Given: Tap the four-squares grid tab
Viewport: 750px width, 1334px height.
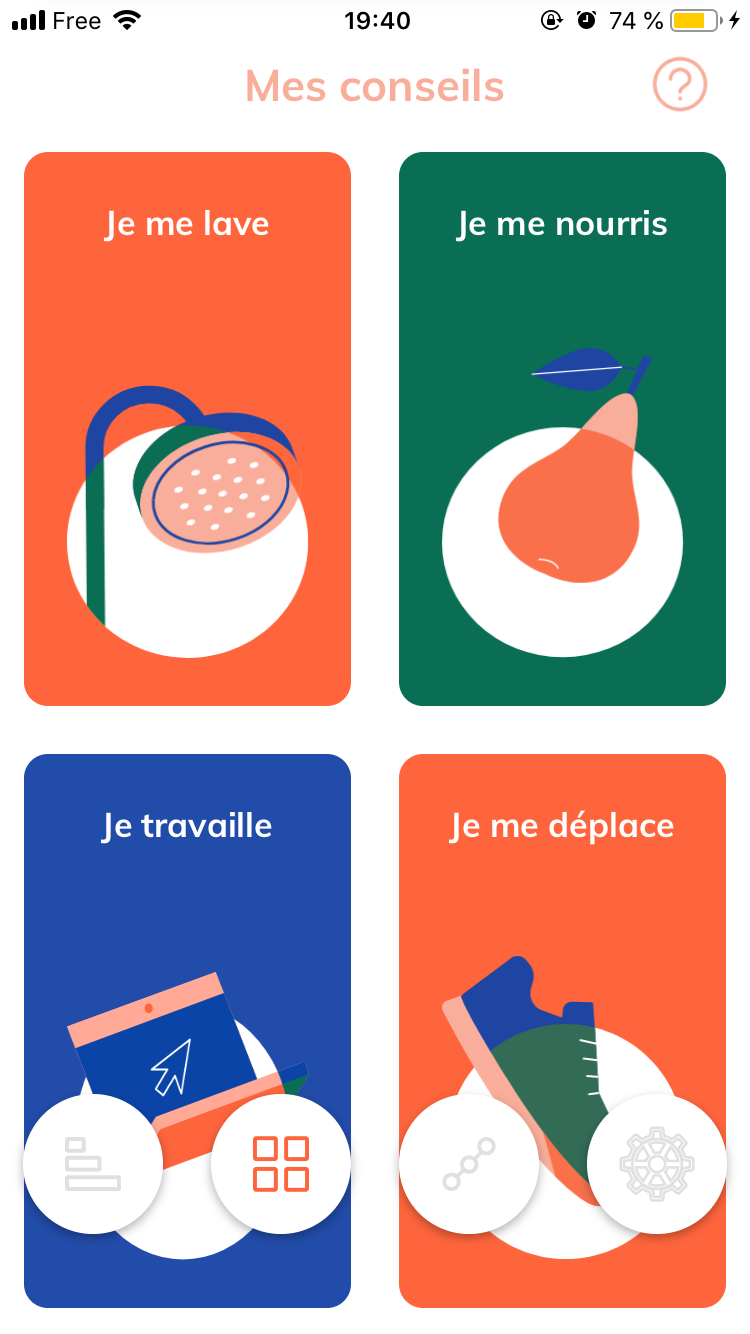Looking at the screenshot, I should click(x=281, y=1164).
